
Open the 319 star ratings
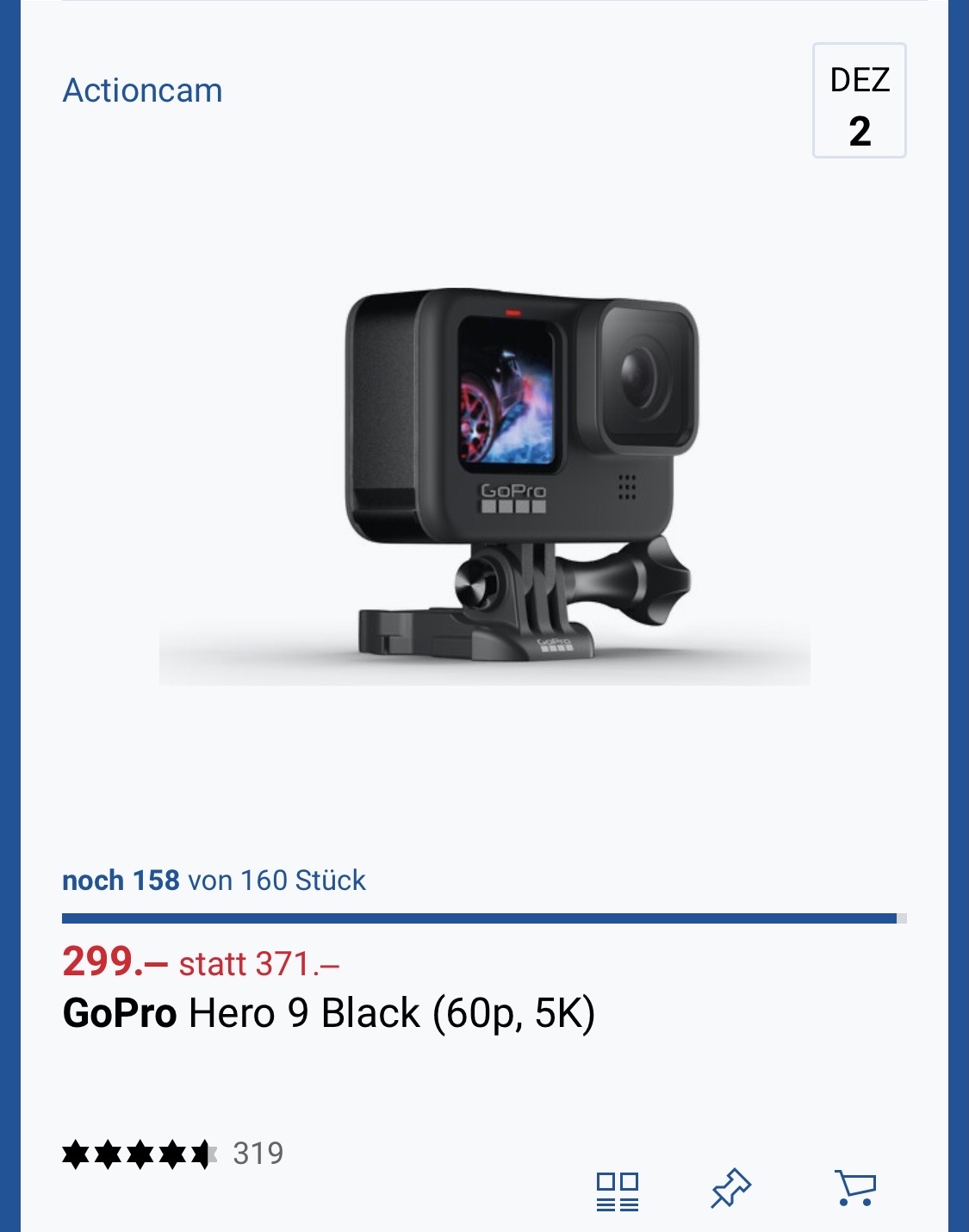172,1153
